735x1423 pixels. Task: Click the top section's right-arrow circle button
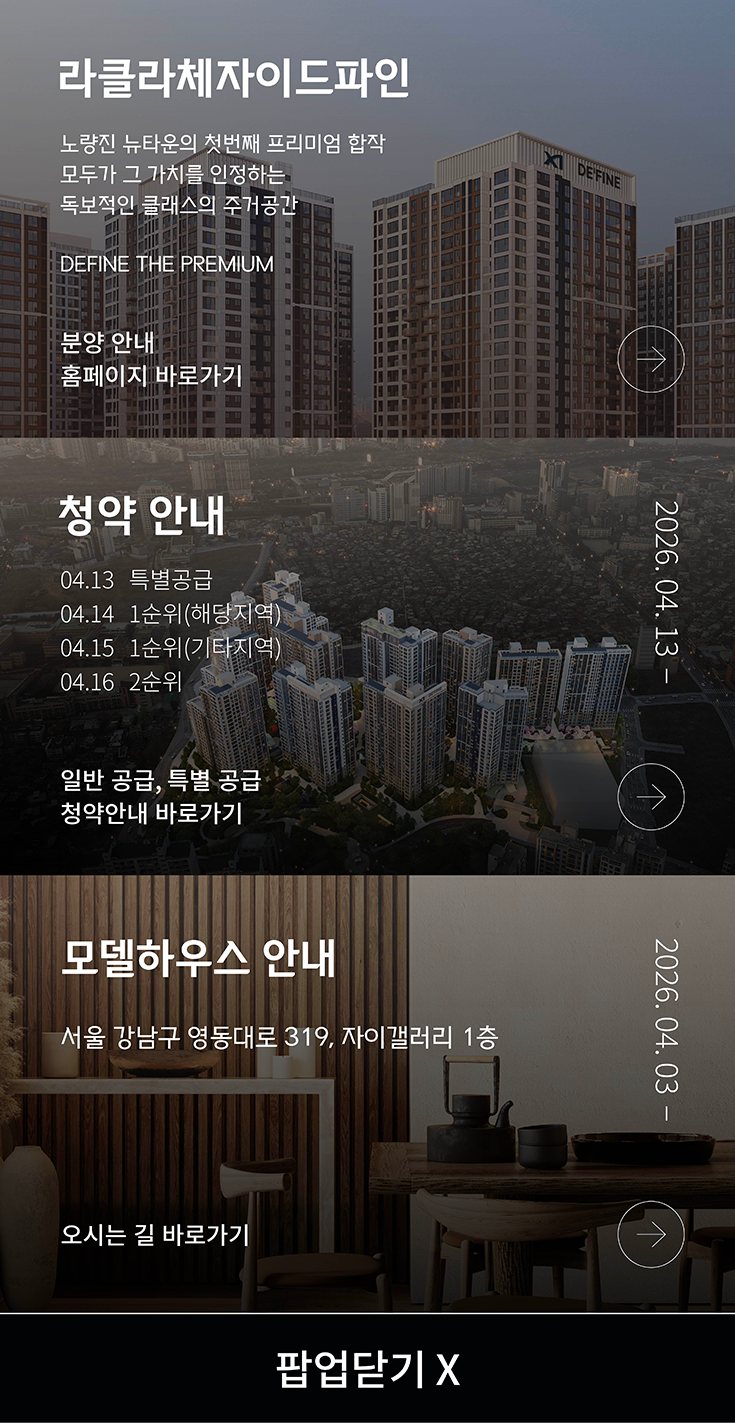click(x=650, y=358)
